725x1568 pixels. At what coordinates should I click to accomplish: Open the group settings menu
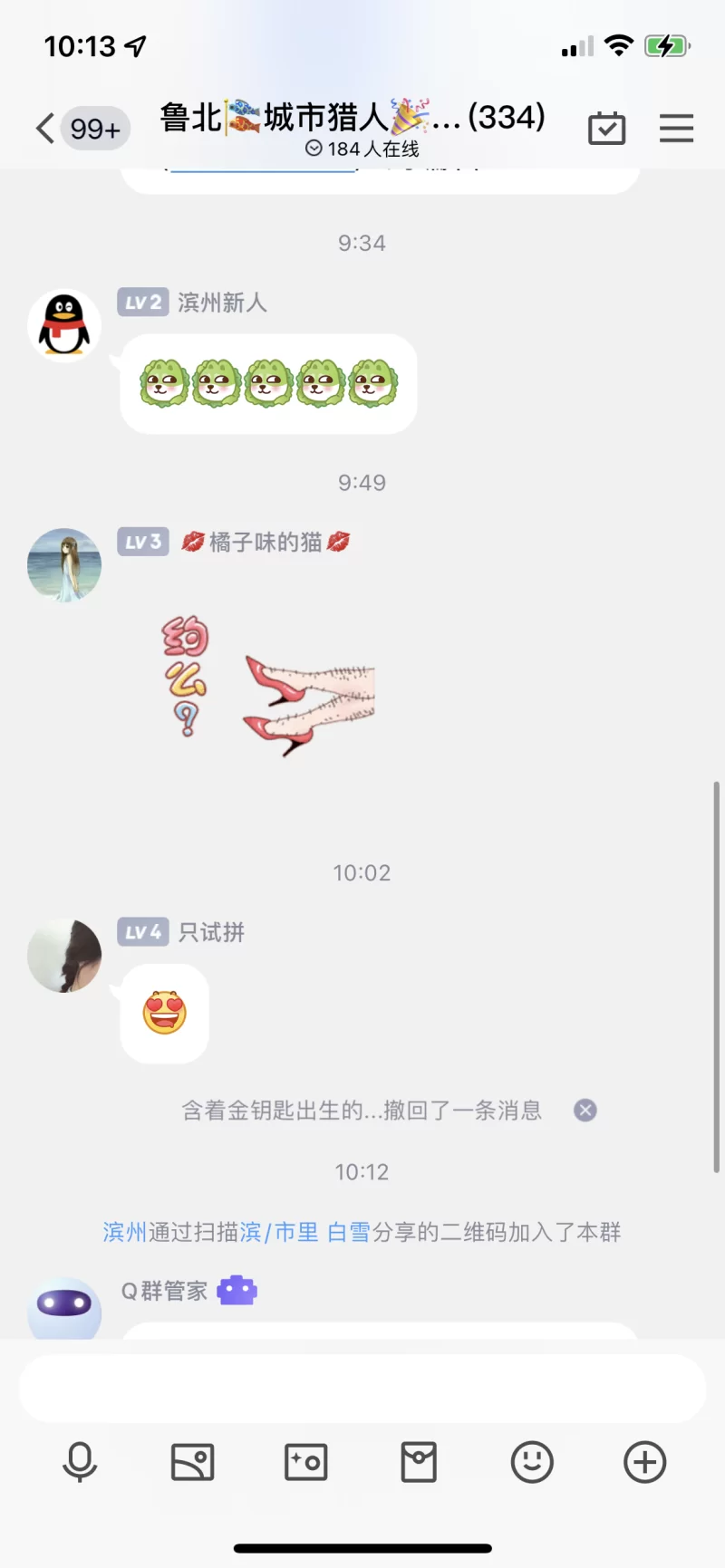coord(676,129)
